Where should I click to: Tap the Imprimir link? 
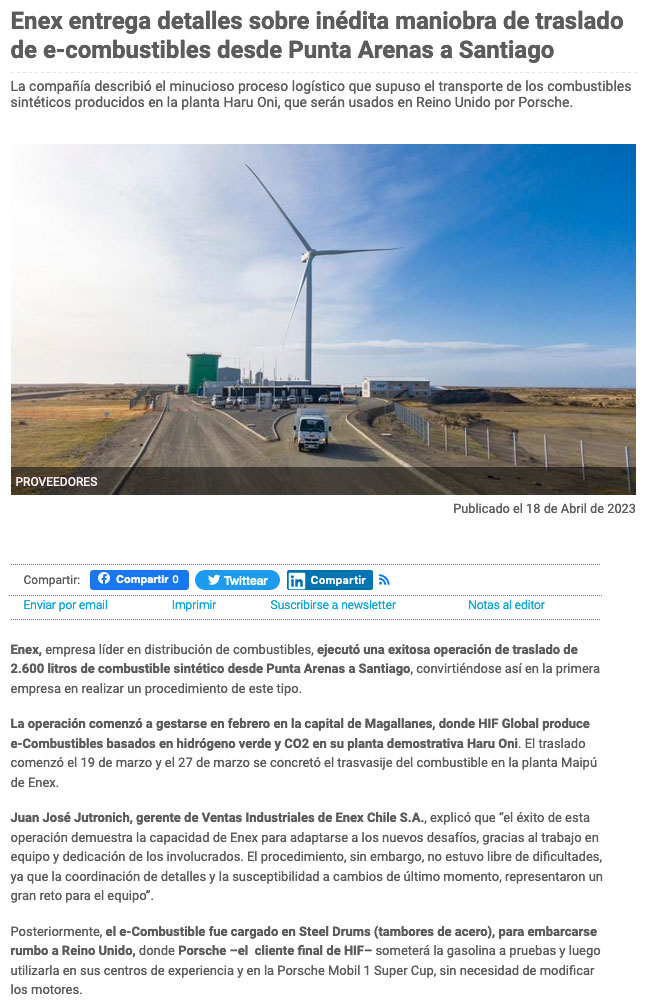tap(194, 605)
